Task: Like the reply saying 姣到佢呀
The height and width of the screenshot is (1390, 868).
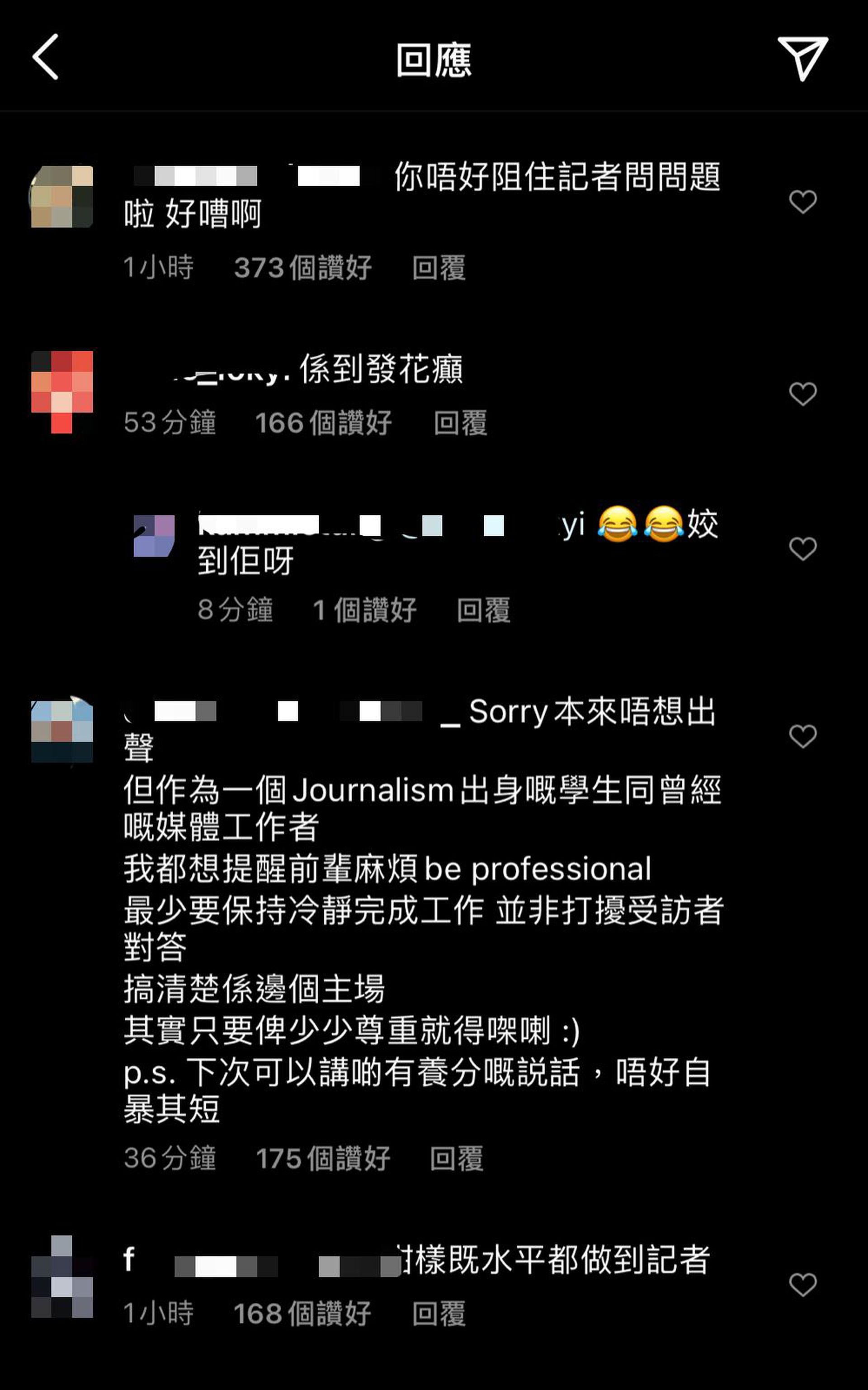Action: coord(802,549)
